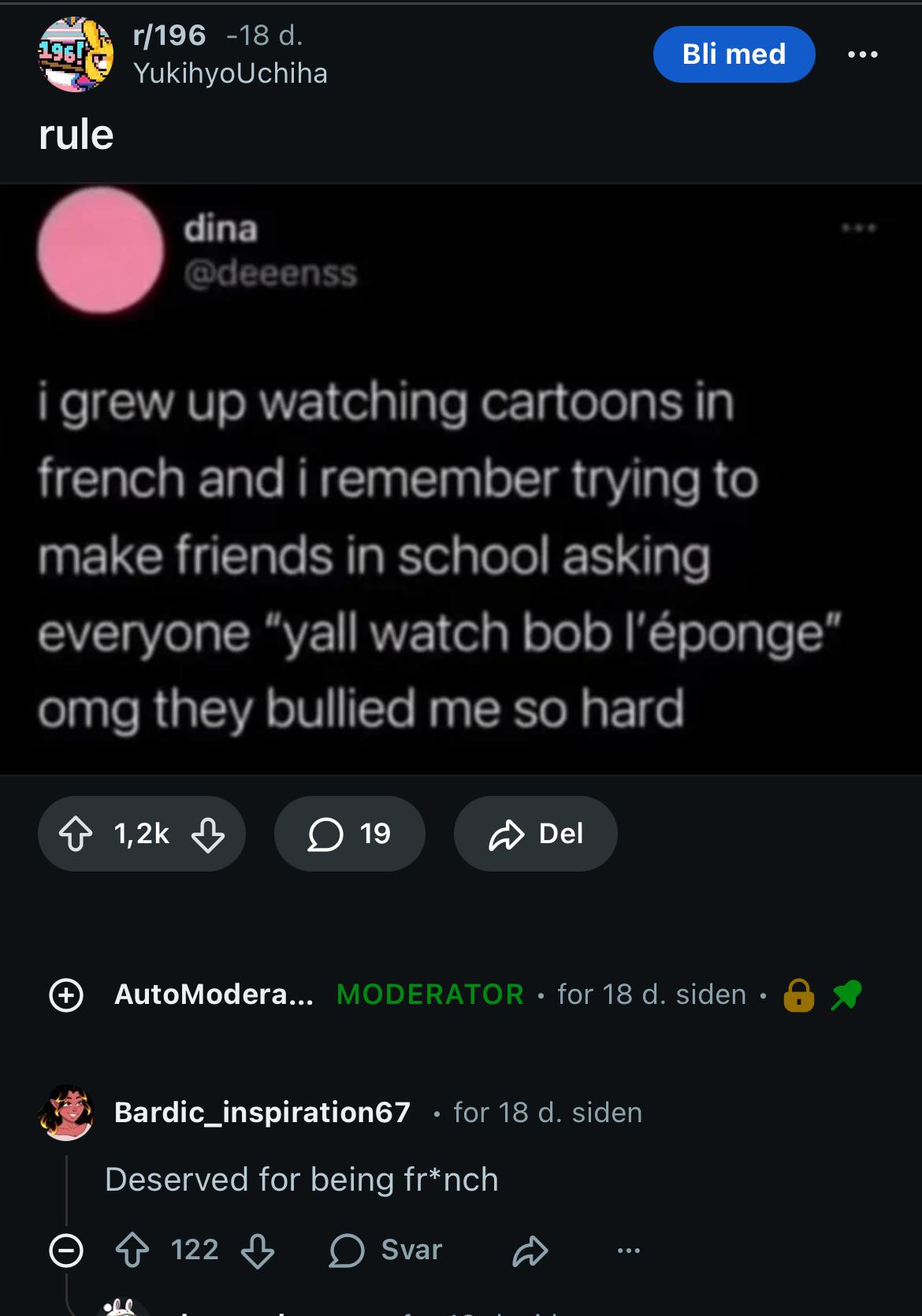Collapse Bardic_inspiration67's comment thread
The width and height of the screenshot is (922, 1316).
click(x=66, y=1250)
